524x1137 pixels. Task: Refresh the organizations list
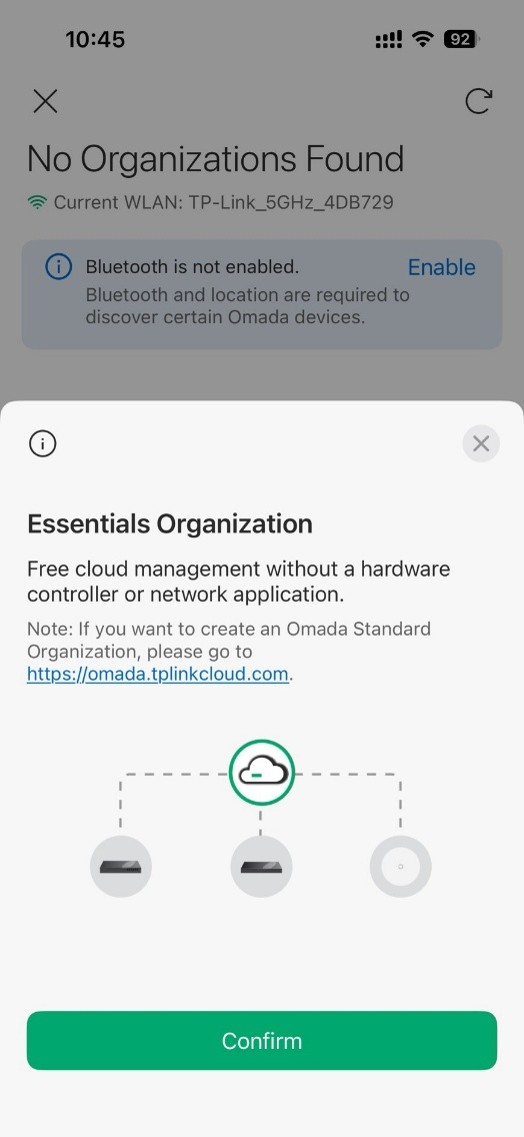point(478,102)
